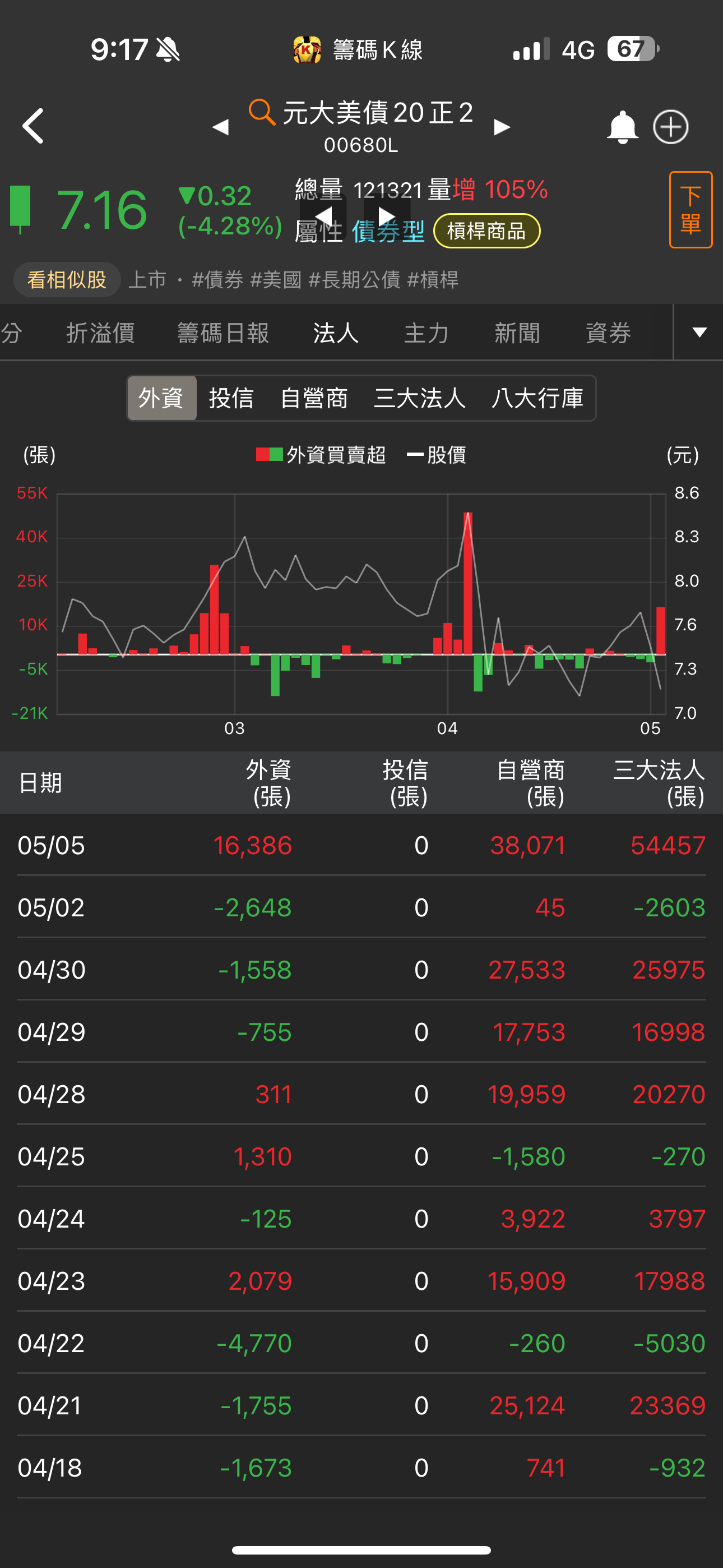Tap the 槓桿商品 tag
Image resolution: width=723 pixels, height=1568 pixels.
(486, 231)
